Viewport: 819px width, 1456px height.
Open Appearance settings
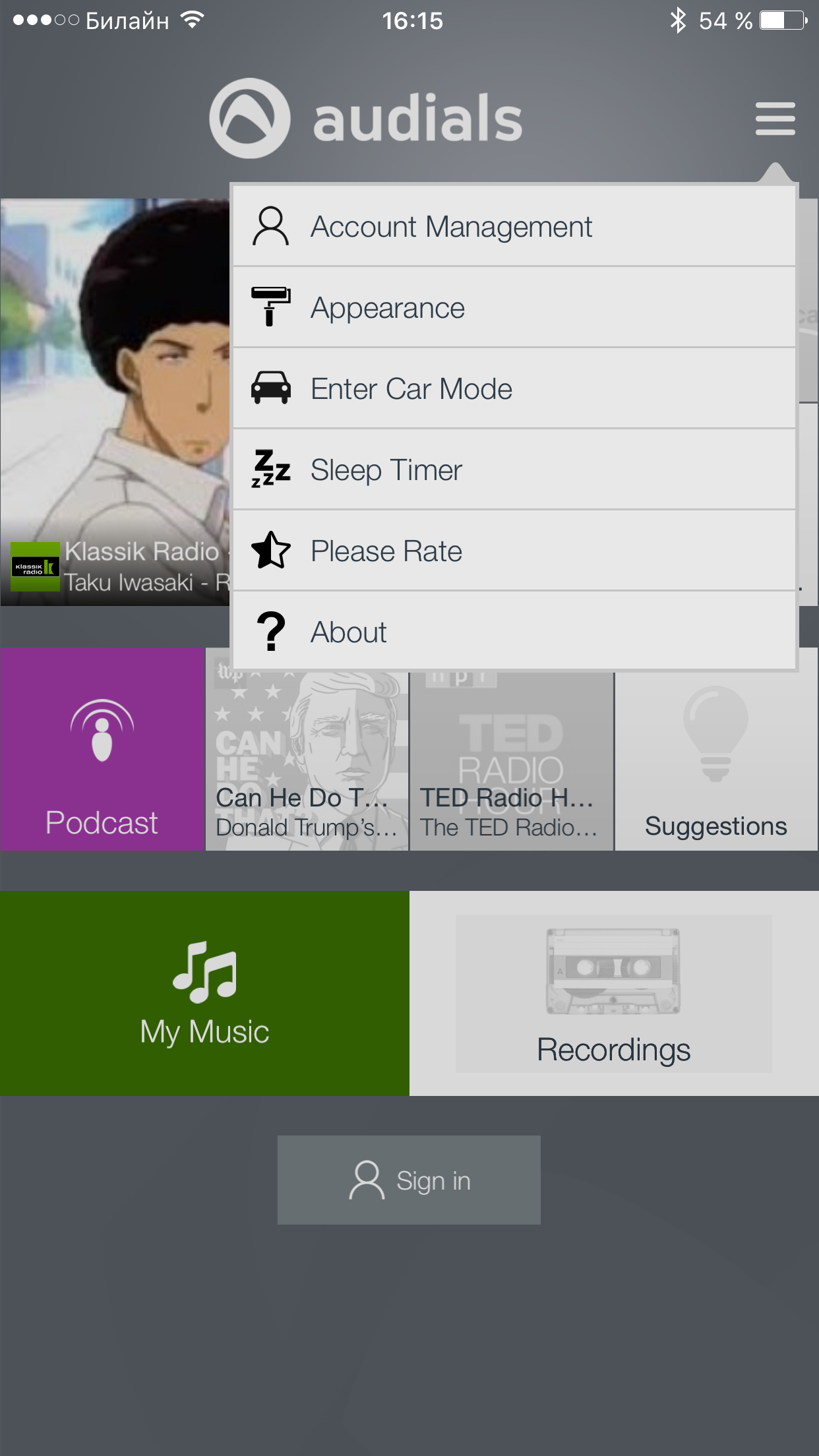514,307
